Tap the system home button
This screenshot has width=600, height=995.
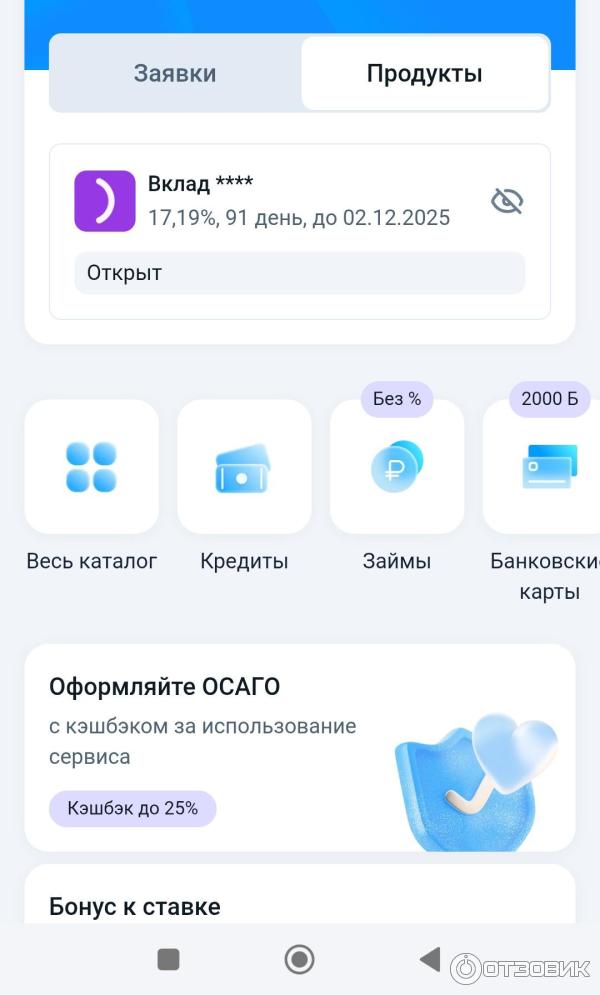[299, 959]
